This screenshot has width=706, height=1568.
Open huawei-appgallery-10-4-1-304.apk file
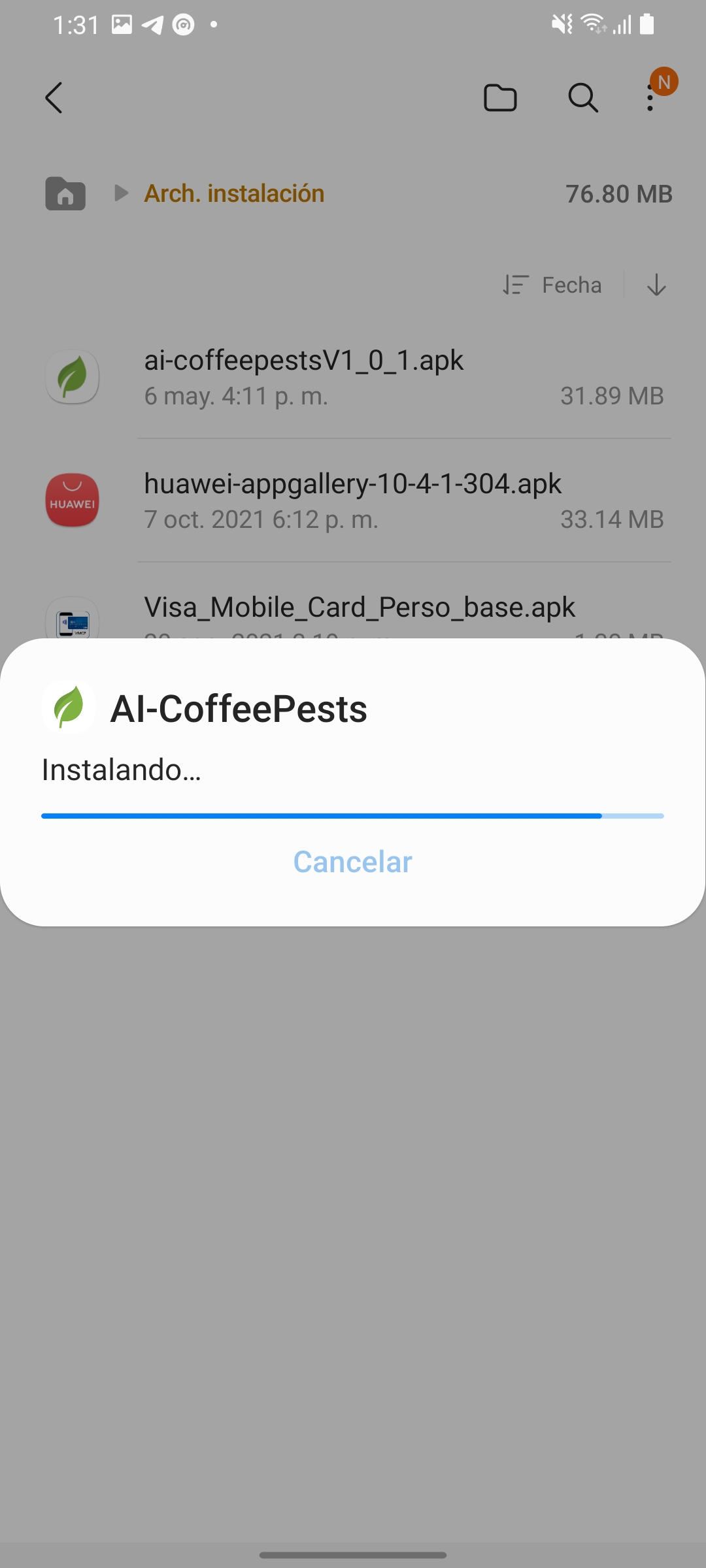point(353,500)
